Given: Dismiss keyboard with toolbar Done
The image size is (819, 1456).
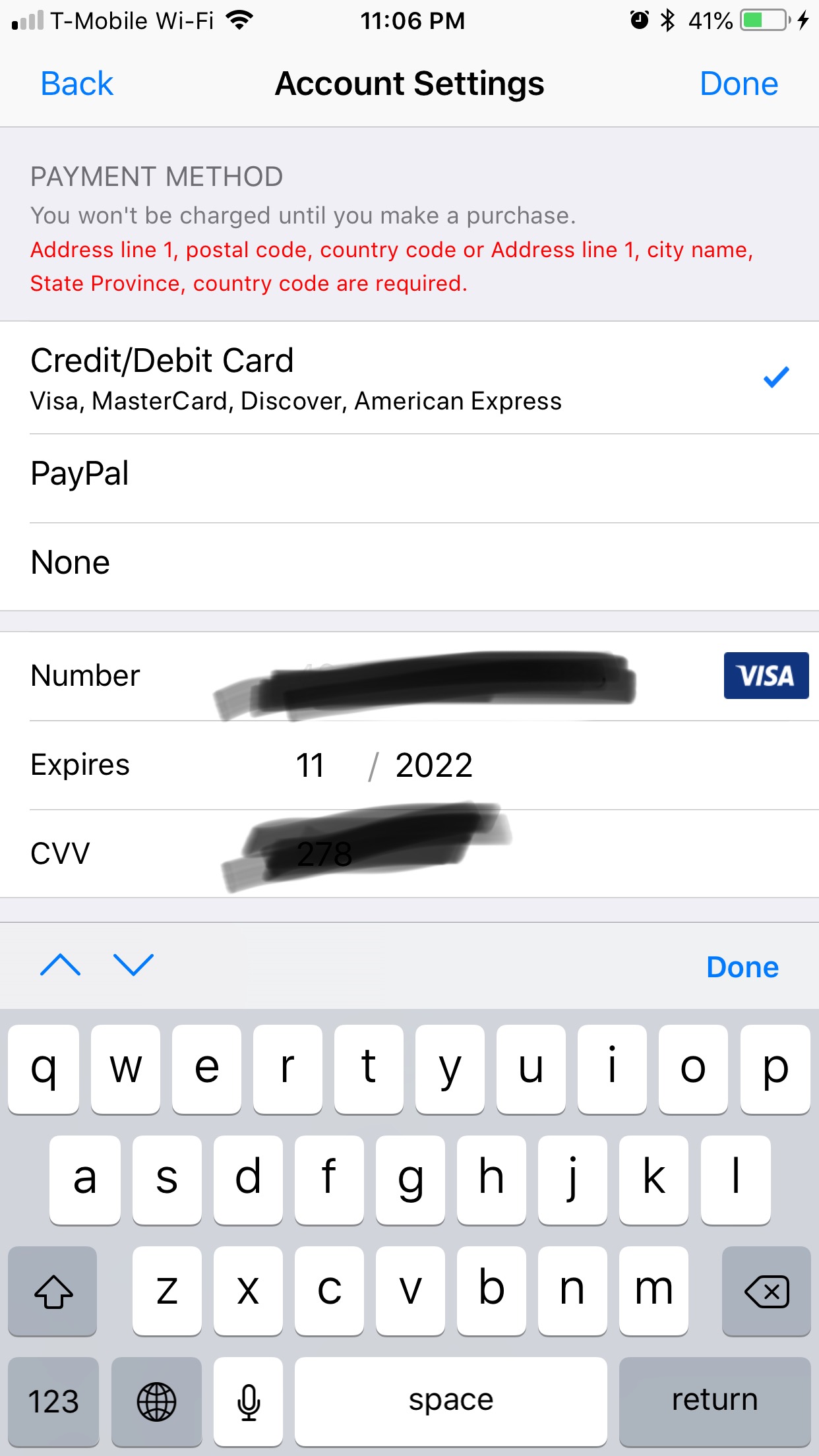Looking at the screenshot, I should (743, 967).
